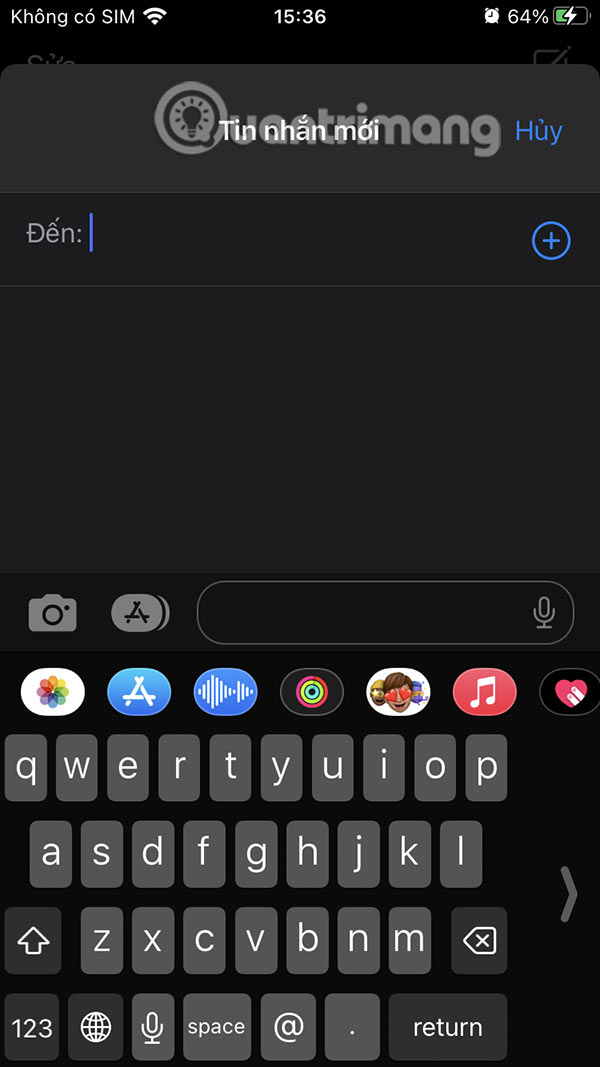Image resolution: width=600 pixels, height=1067 pixels.
Task: Switch to the 123 numeric keyboard
Action: tap(32, 1027)
